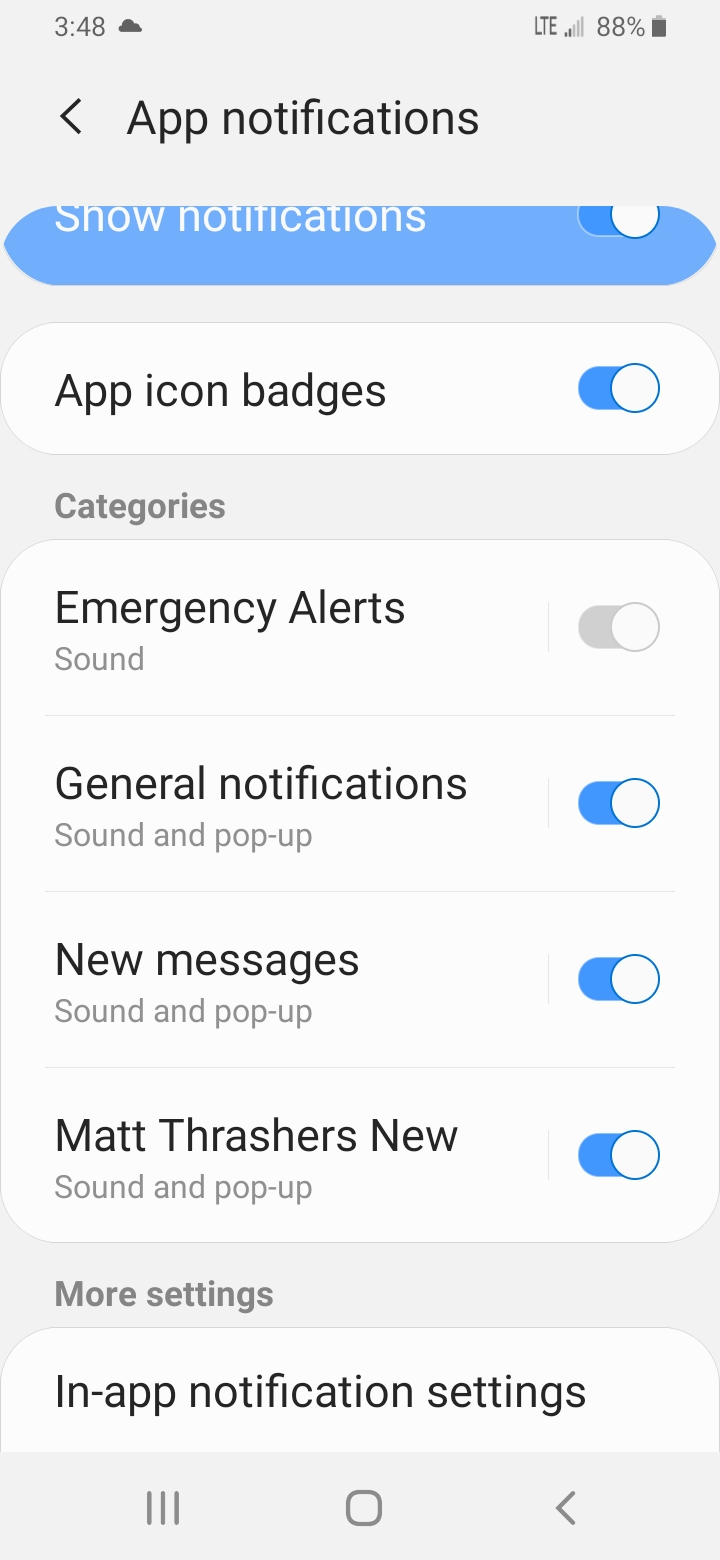Disable the New messages switch
Viewport: 720px width, 1560px height.
[x=618, y=980]
